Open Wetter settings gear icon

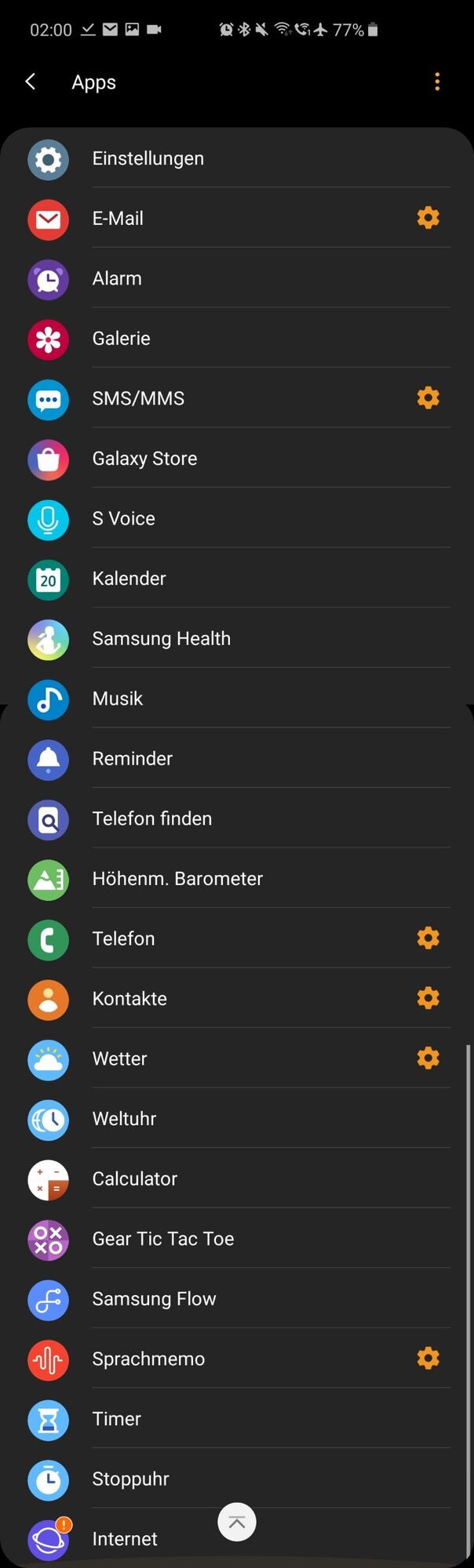coord(428,1058)
